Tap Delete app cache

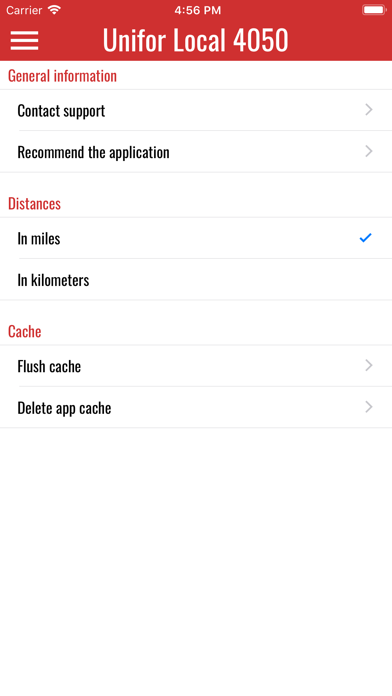click(196, 407)
